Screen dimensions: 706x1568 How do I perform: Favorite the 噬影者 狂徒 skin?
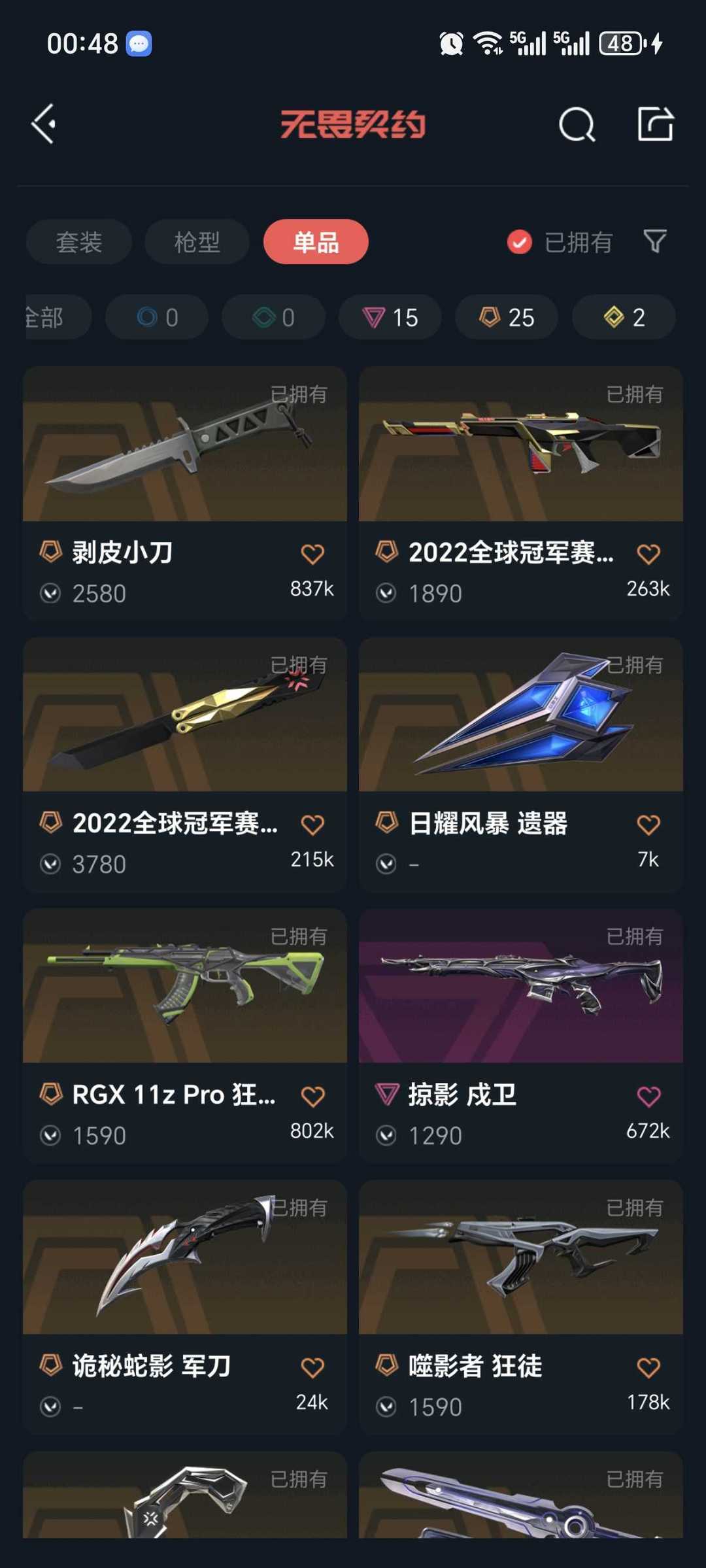coord(648,1367)
